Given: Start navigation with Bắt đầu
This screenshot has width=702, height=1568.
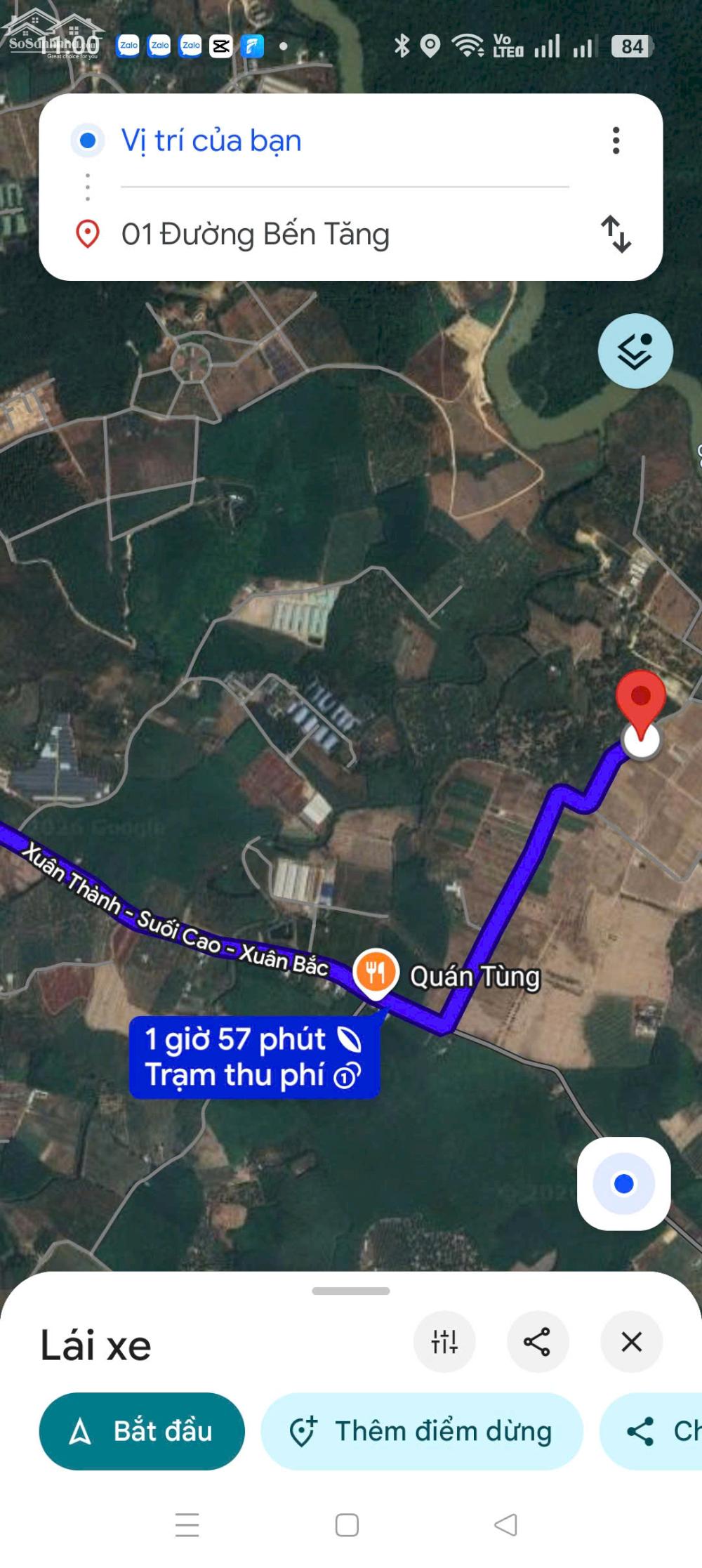Looking at the screenshot, I should pos(142,1431).
